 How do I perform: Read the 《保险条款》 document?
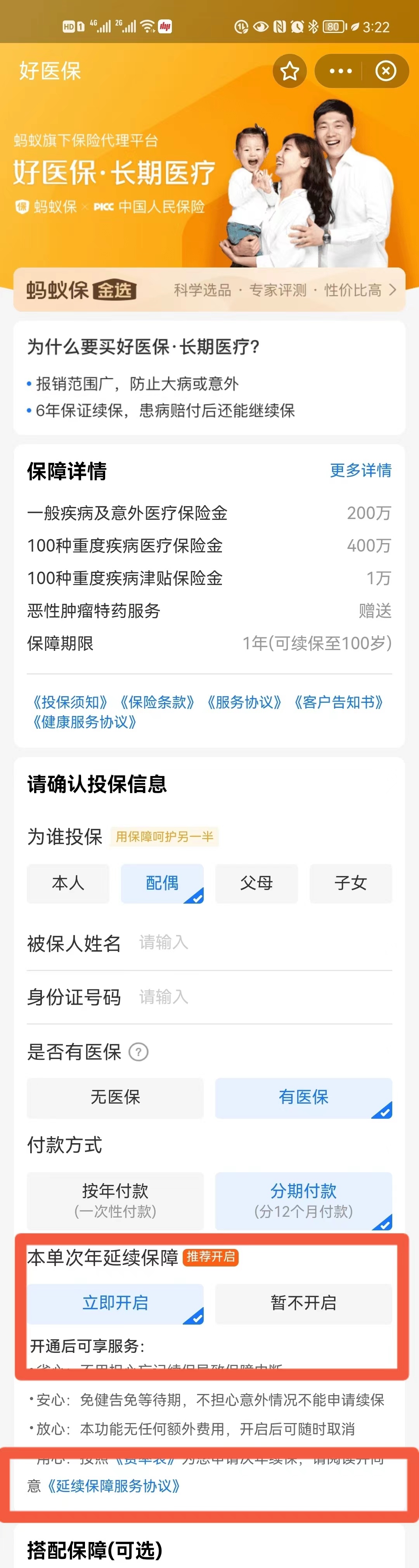[157, 702]
